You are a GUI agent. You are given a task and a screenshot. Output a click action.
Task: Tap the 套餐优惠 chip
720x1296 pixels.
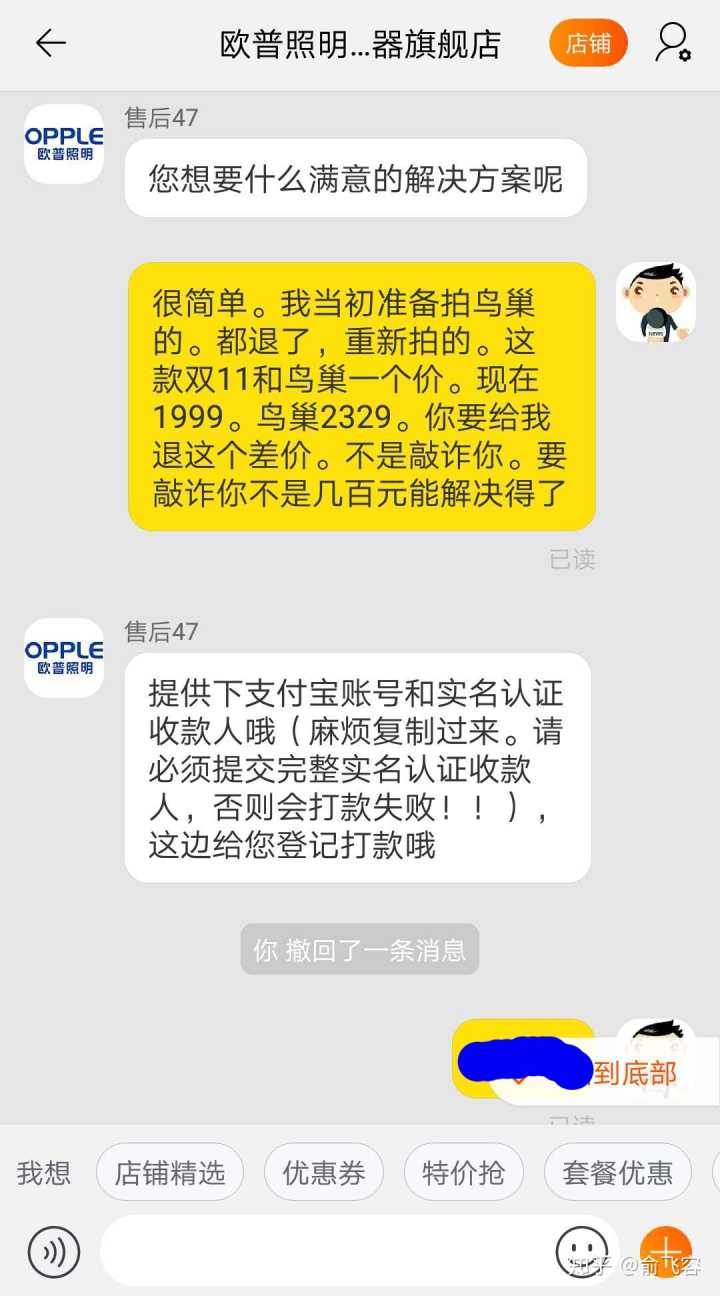coord(617,1172)
